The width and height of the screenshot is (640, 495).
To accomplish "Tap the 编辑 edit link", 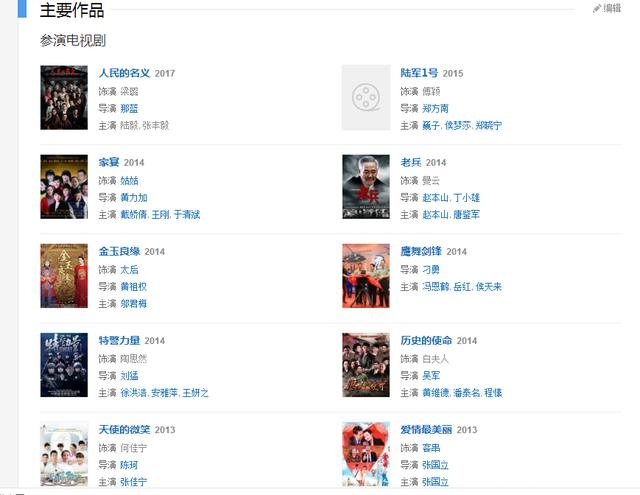I will (607, 8).
